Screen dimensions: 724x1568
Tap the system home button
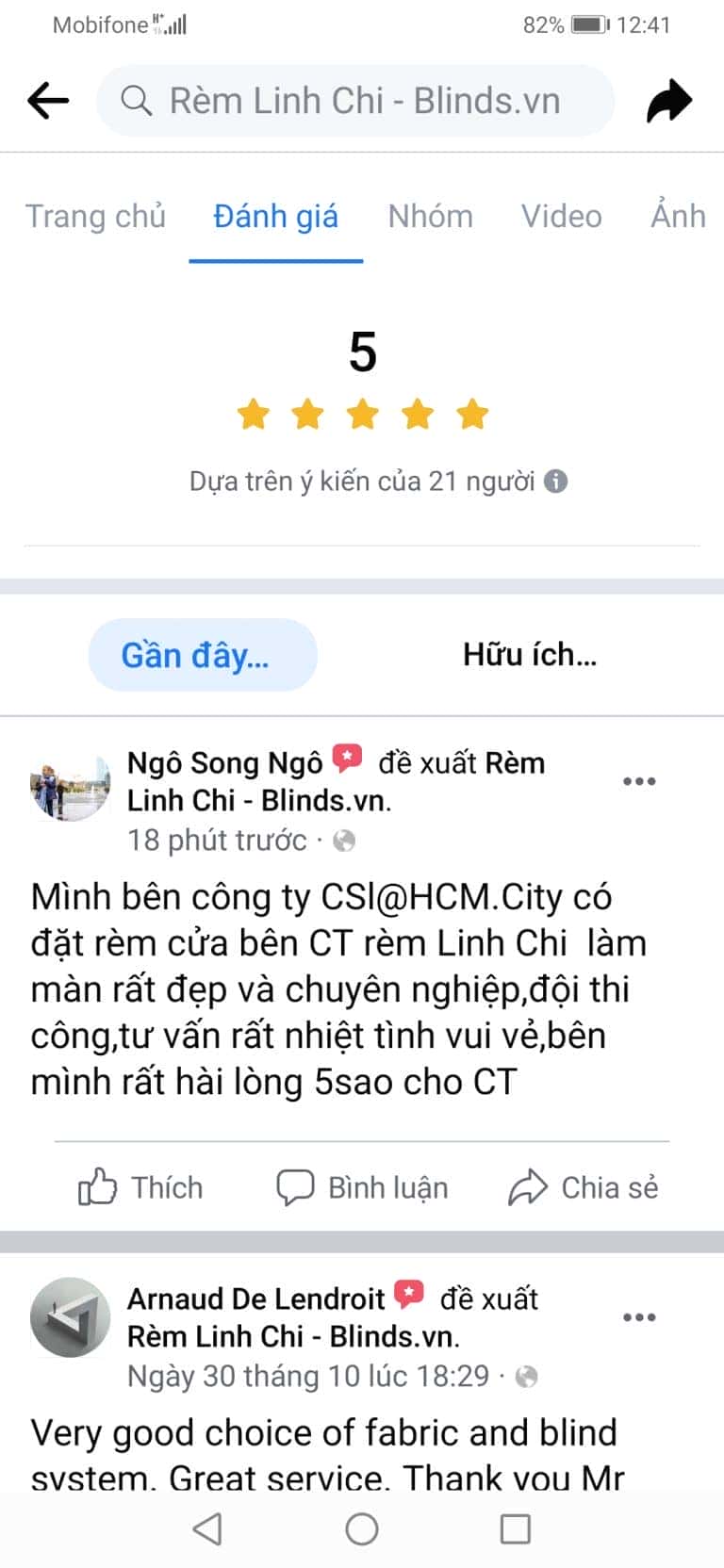click(x=362, y=1528)
